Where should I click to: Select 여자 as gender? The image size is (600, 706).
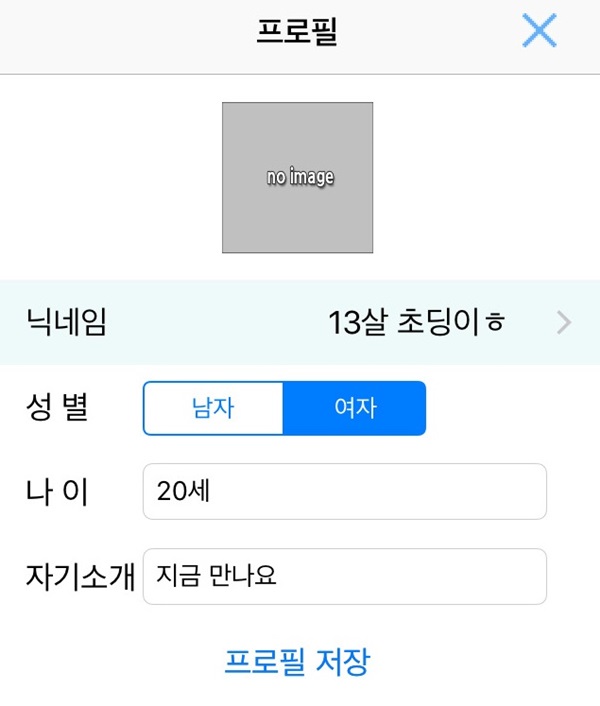click(x=355, y=408)
